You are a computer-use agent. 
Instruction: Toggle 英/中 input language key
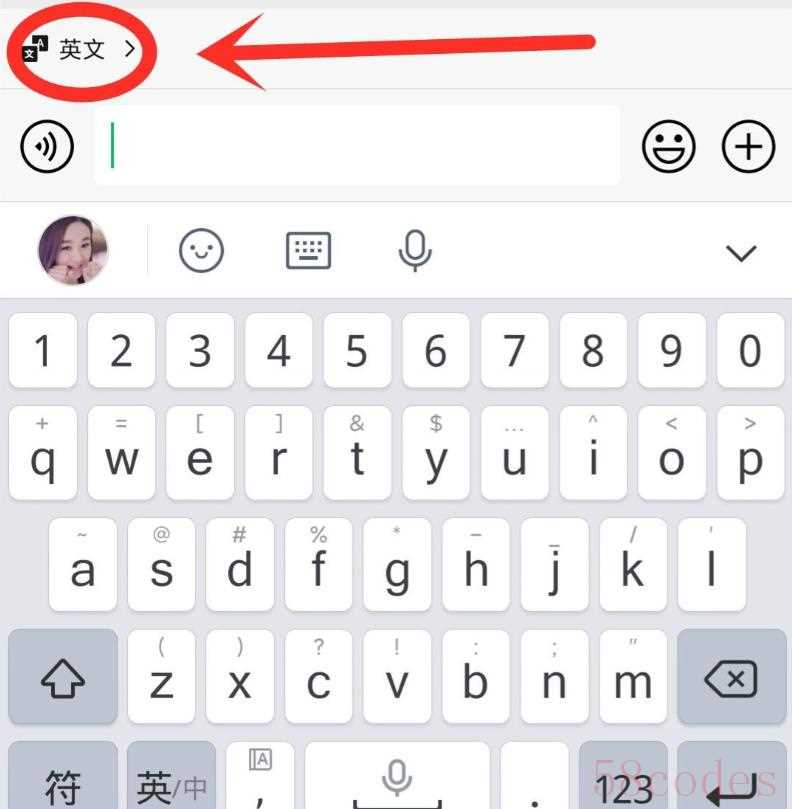tap(171, 785)
